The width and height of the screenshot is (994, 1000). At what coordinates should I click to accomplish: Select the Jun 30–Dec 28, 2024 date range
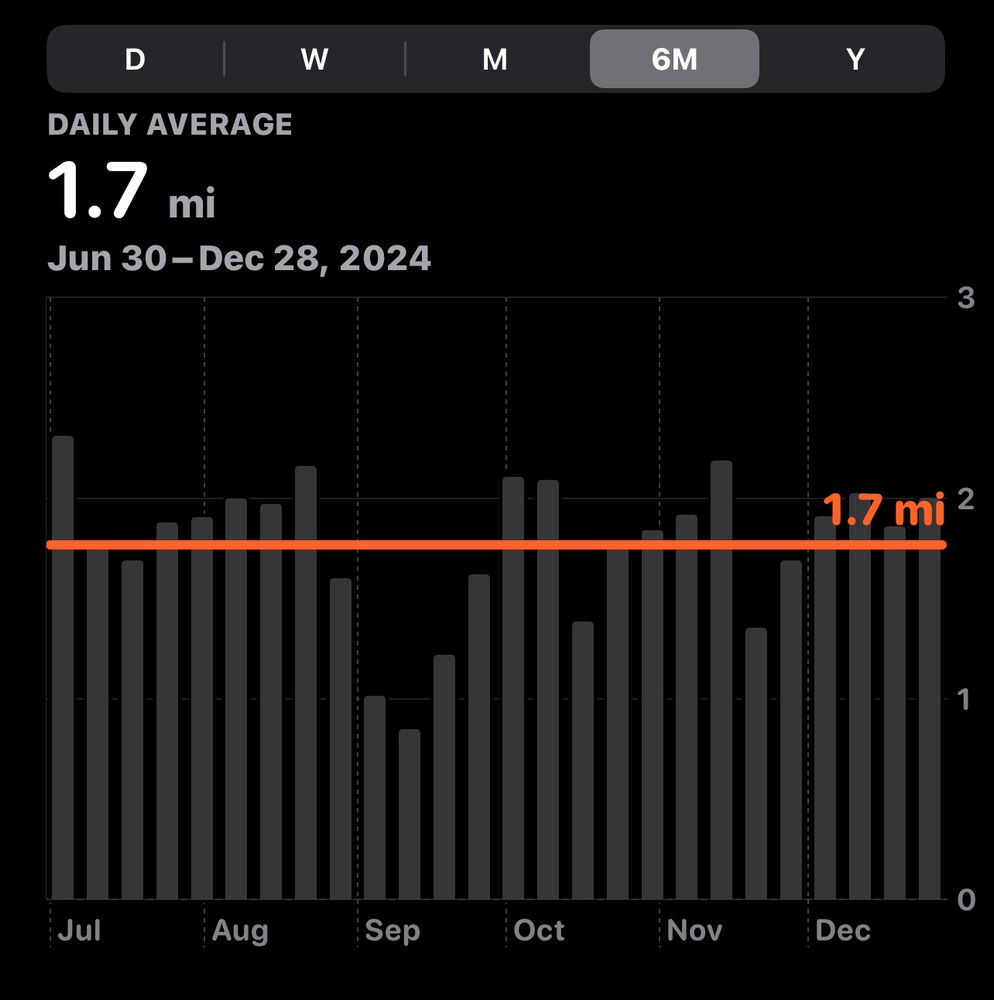click(239, 258)
